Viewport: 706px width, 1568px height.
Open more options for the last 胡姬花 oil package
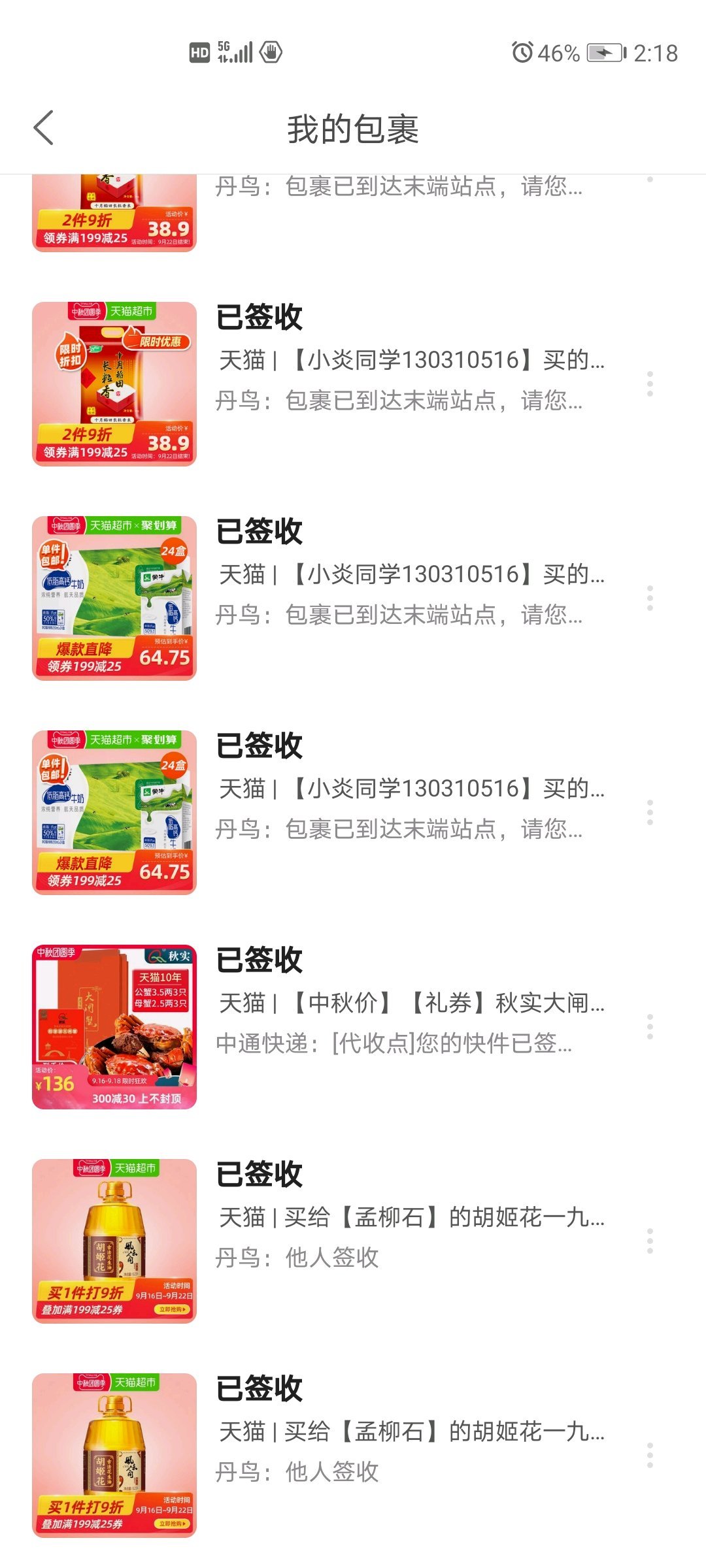(650, 1455)
